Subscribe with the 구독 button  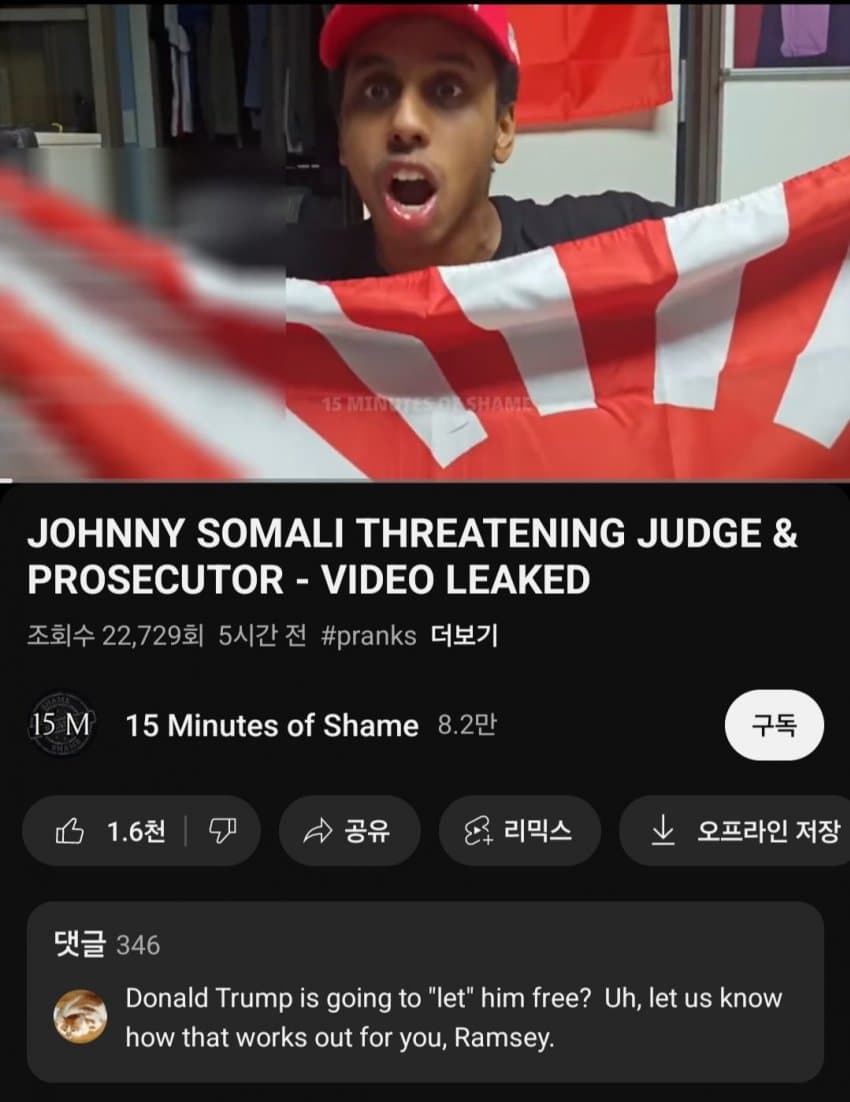(x=774, y=726)
